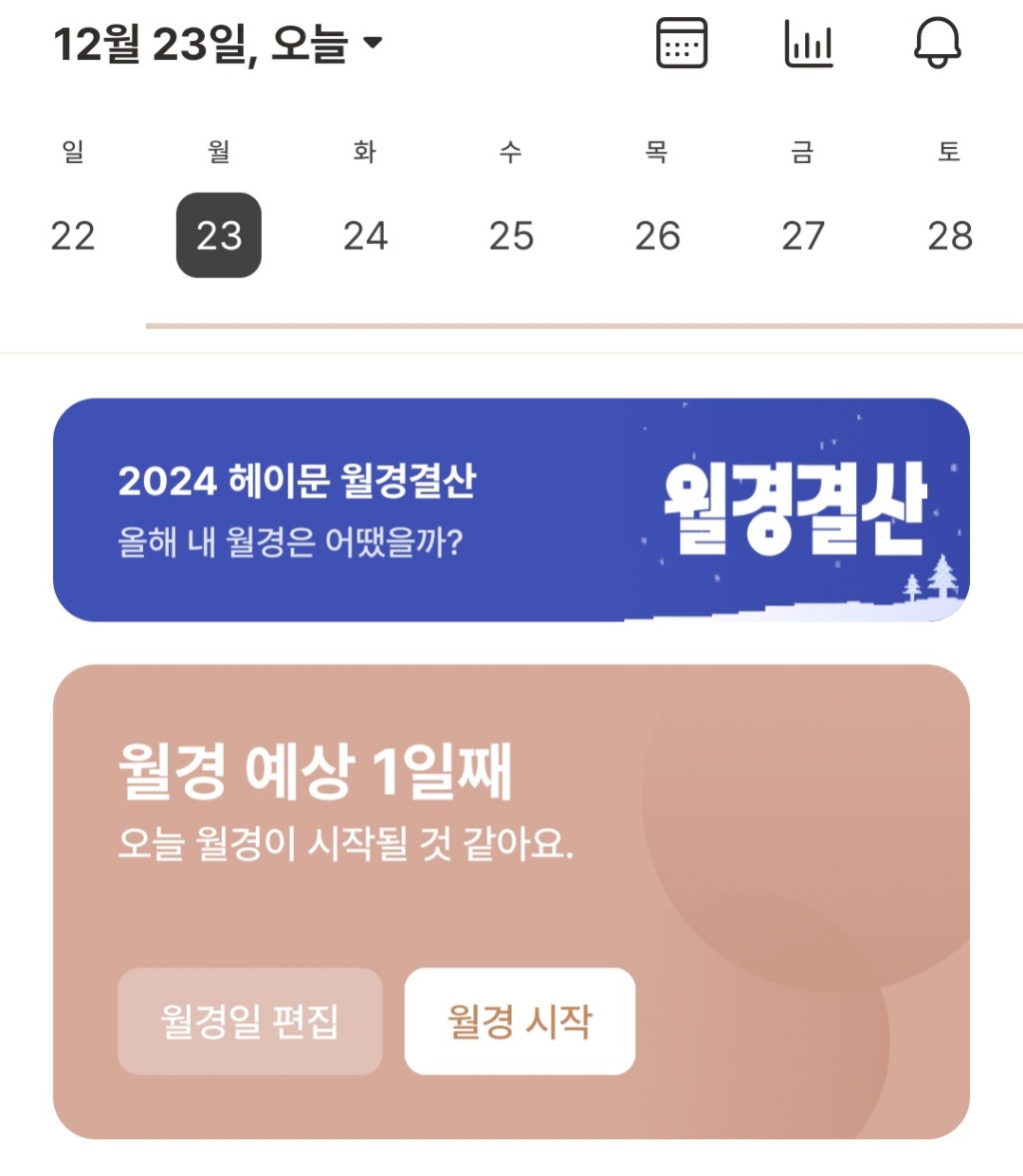Select Sunday the 22nd

(x=73, y=236)
